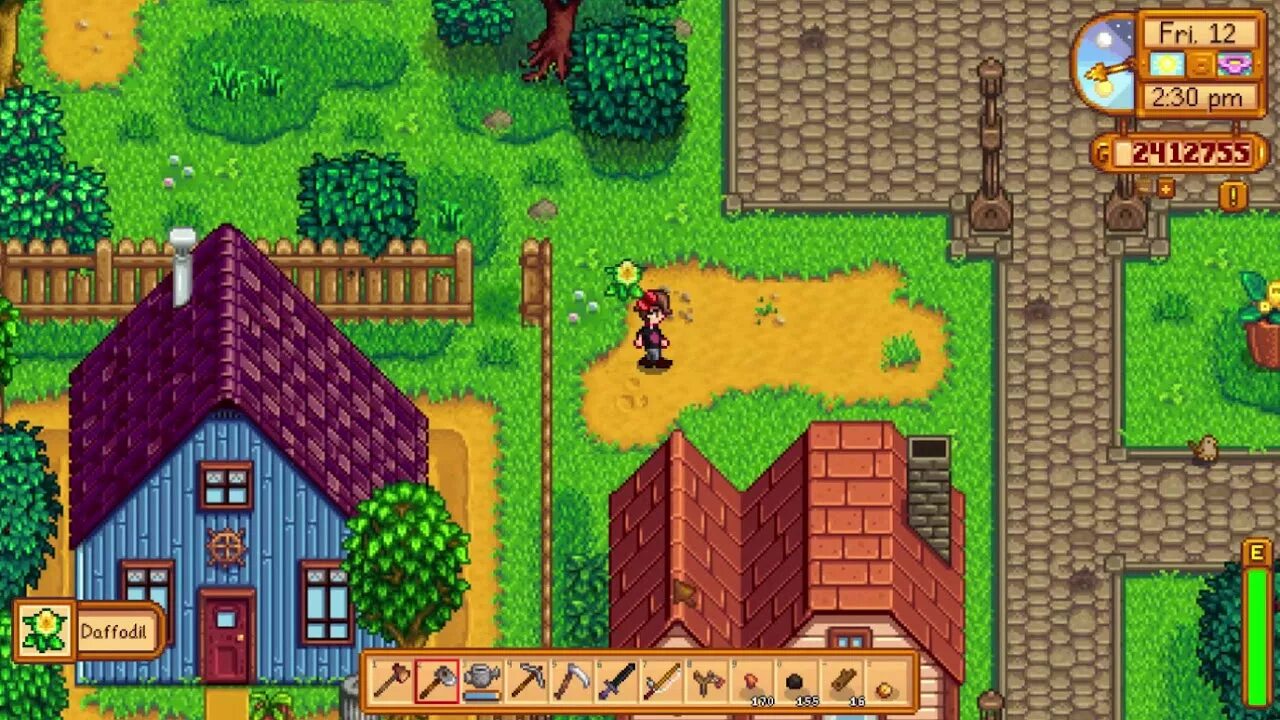This screenshot has width=1280, height=720.
Task: Open the journal exclamation mark icon
Action: (1232, 196)
